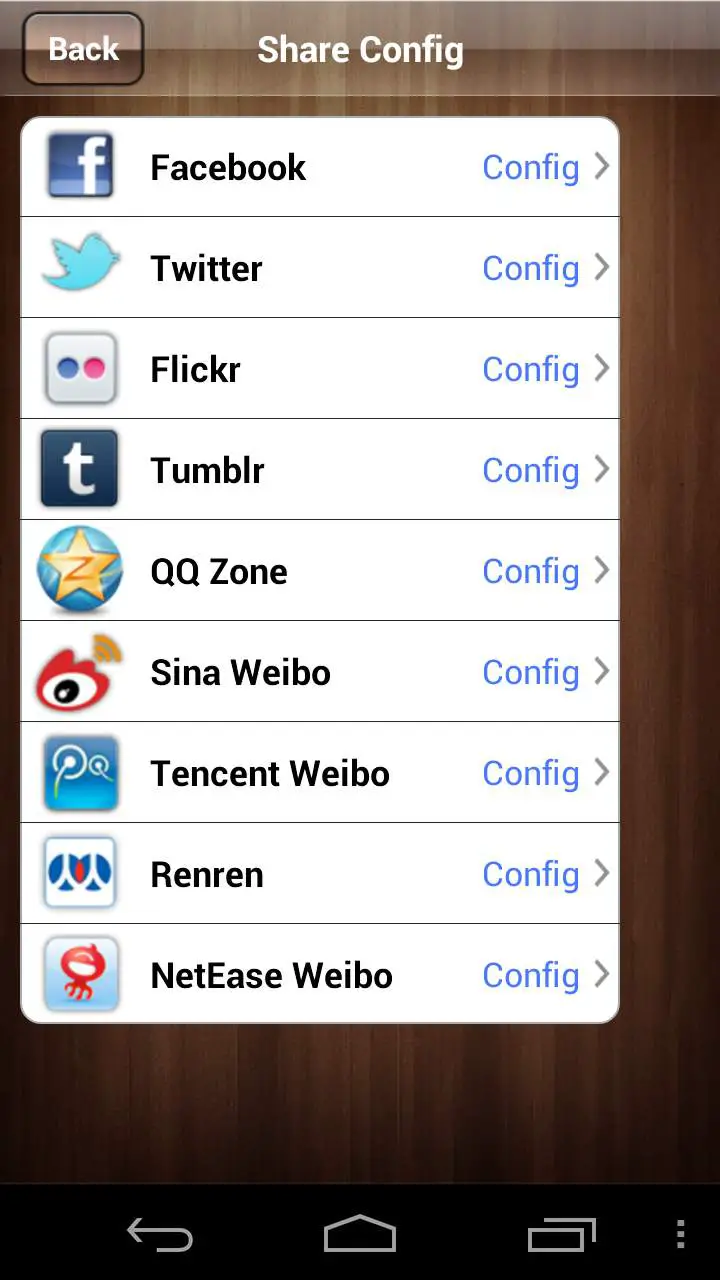Open QQ Zone configuration
This screenshot has width=720, height=1280.
[x=320, y=571]
